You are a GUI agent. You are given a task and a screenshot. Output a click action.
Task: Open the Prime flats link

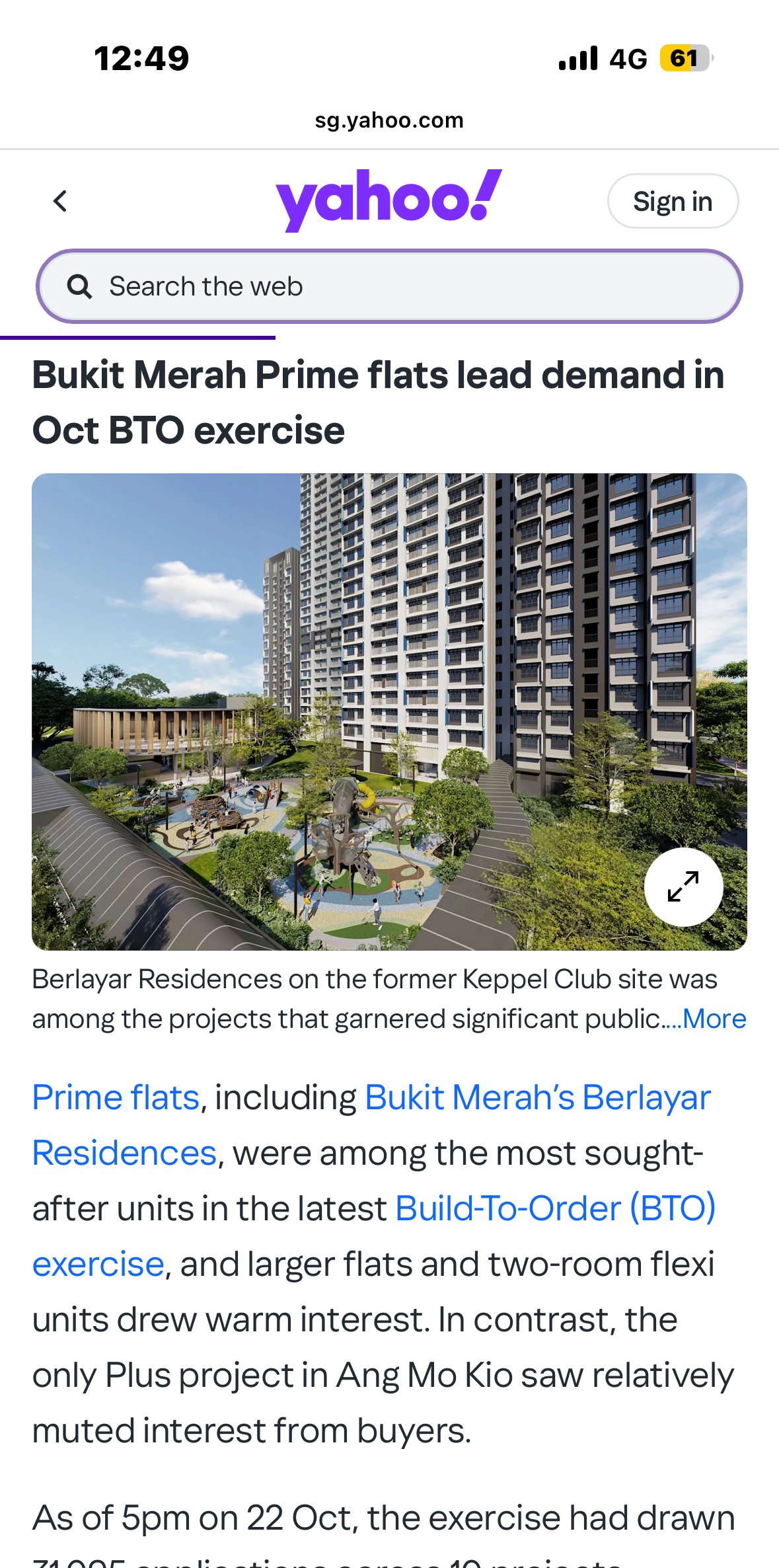pos(116,1098)
